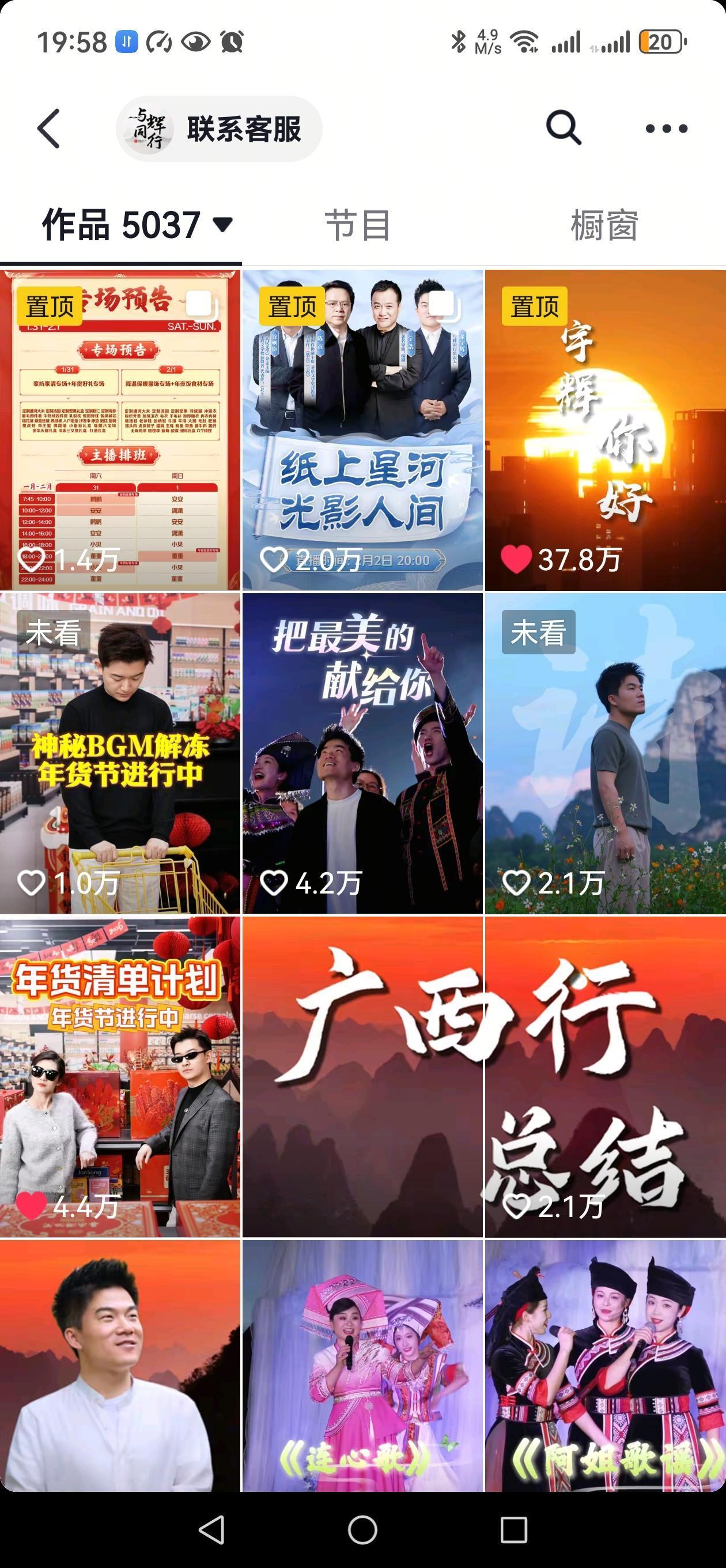Open the pinned 纸上星河 光影人间 post

362,429
